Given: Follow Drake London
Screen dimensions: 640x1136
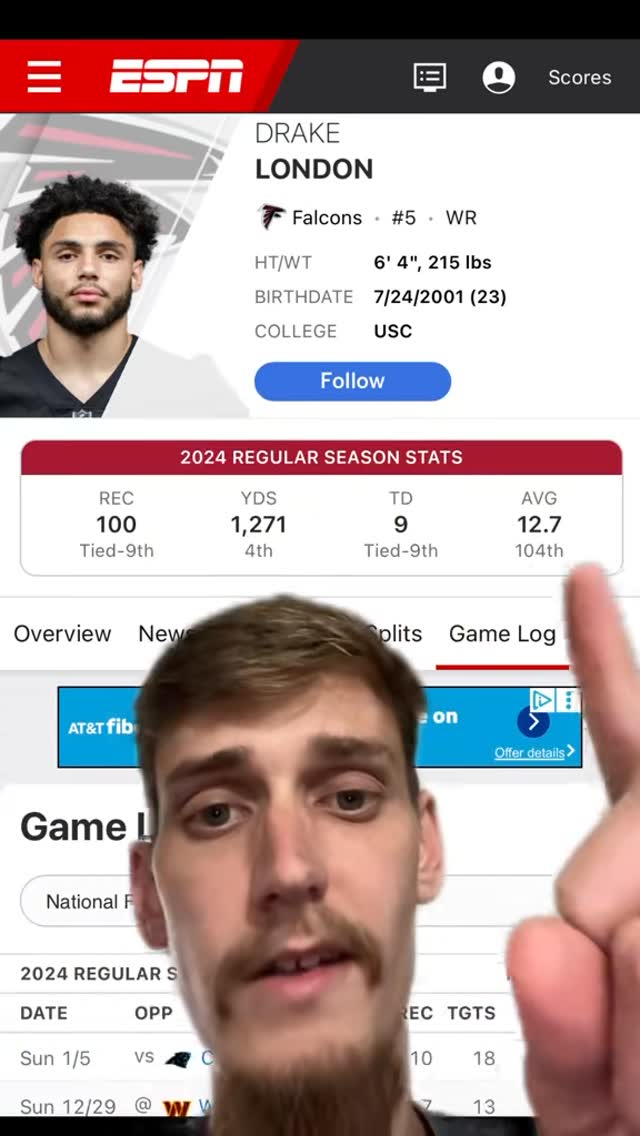Looking at the screenshot, I should 352,381.
